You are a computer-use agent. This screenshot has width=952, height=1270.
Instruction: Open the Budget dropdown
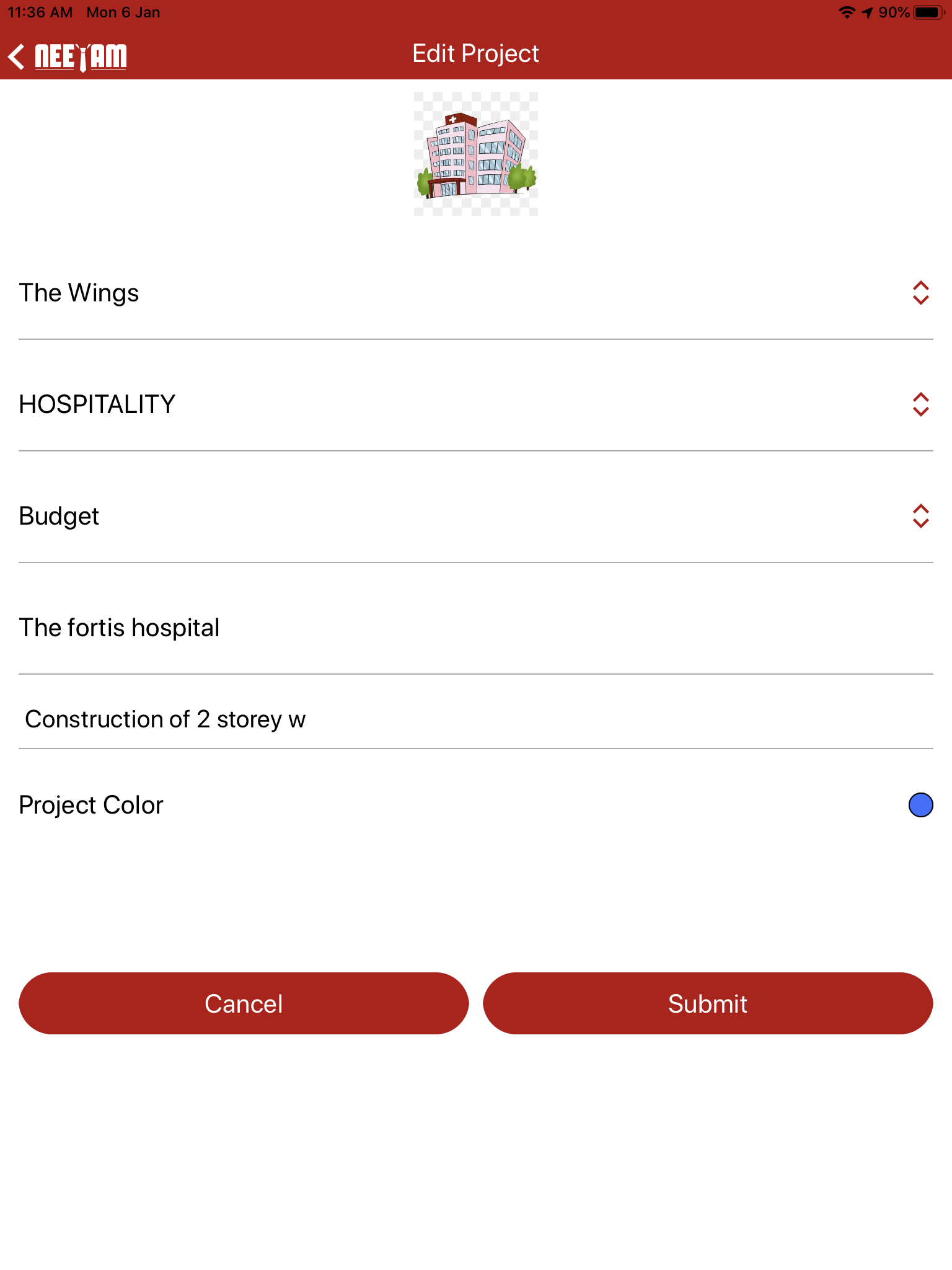pyautogui.click(x=920, y=516)
